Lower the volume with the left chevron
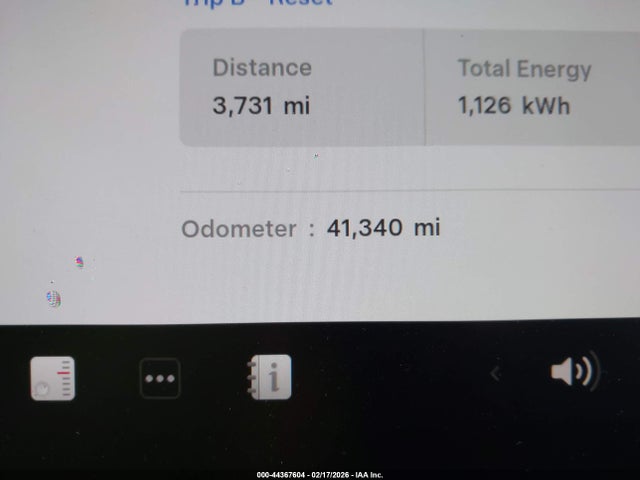 click(x=494, y=374)
